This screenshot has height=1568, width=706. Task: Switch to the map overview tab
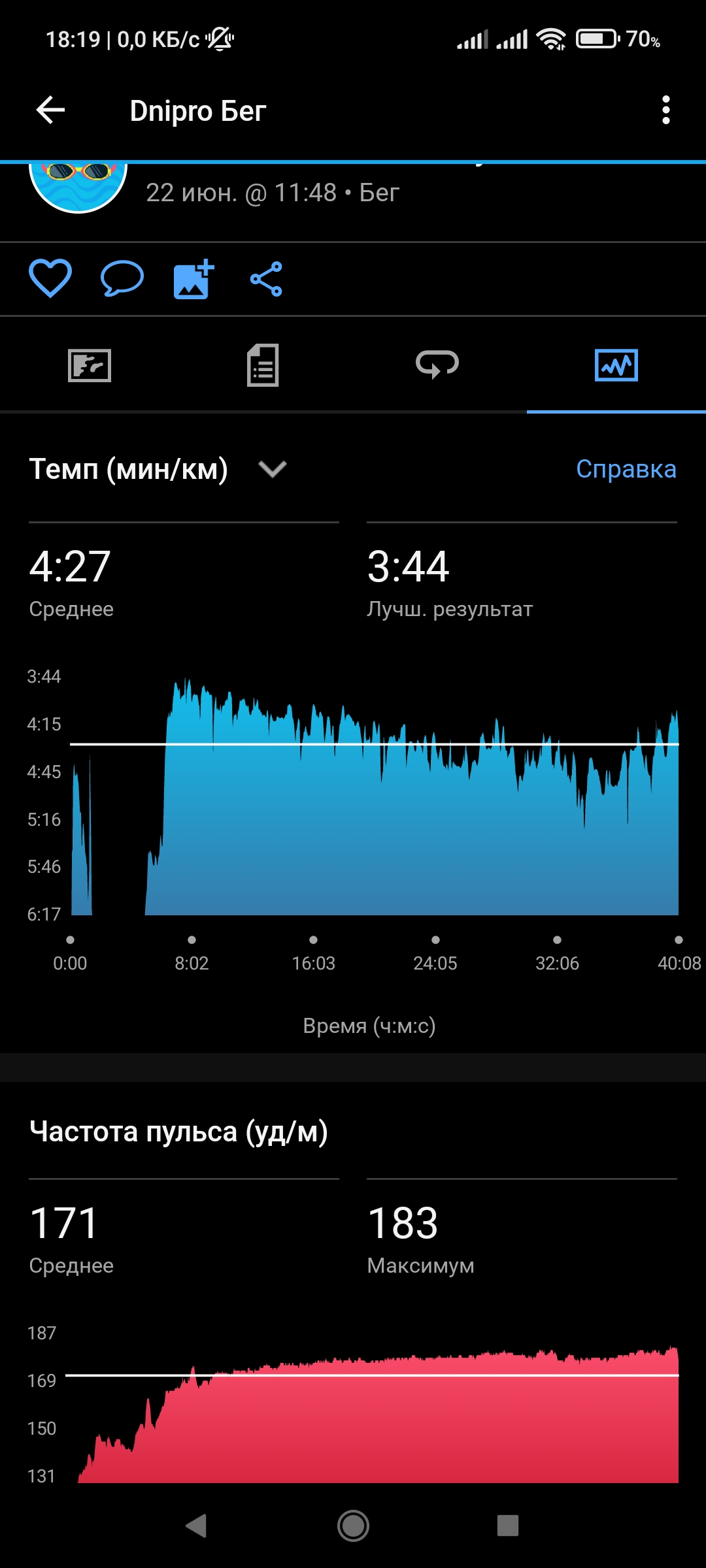90,365
